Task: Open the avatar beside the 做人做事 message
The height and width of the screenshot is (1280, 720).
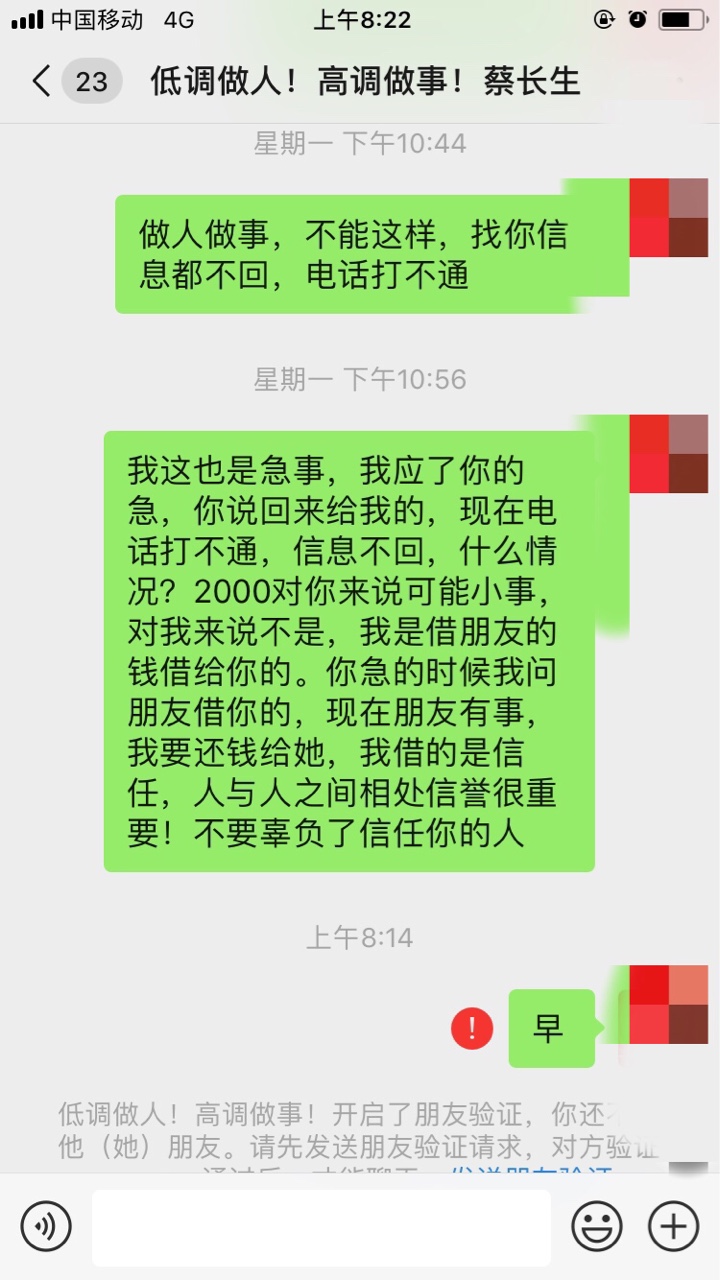Action: point(669,218)
